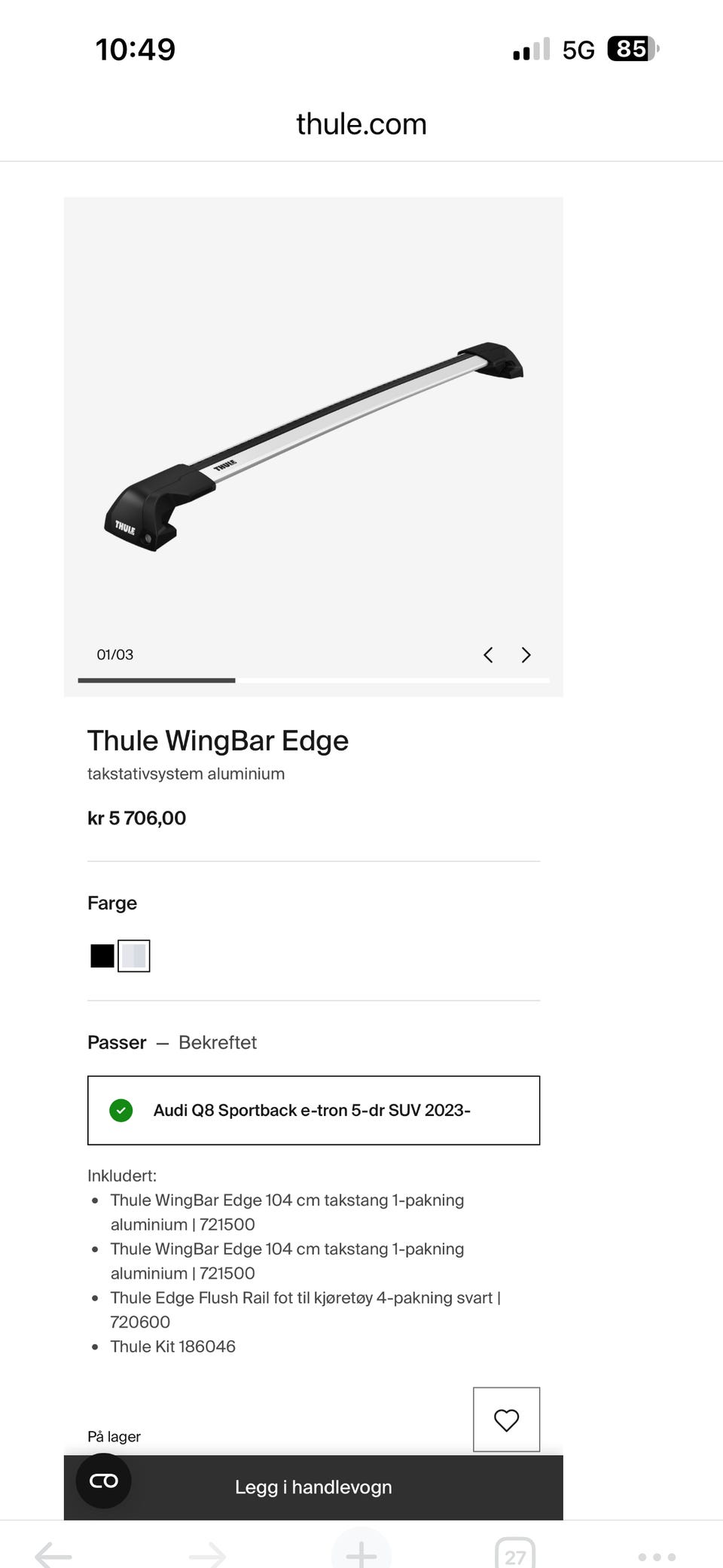Open a new browser tab
This screenshot has width=723, height=1568.
click(x=361, y=1554)
